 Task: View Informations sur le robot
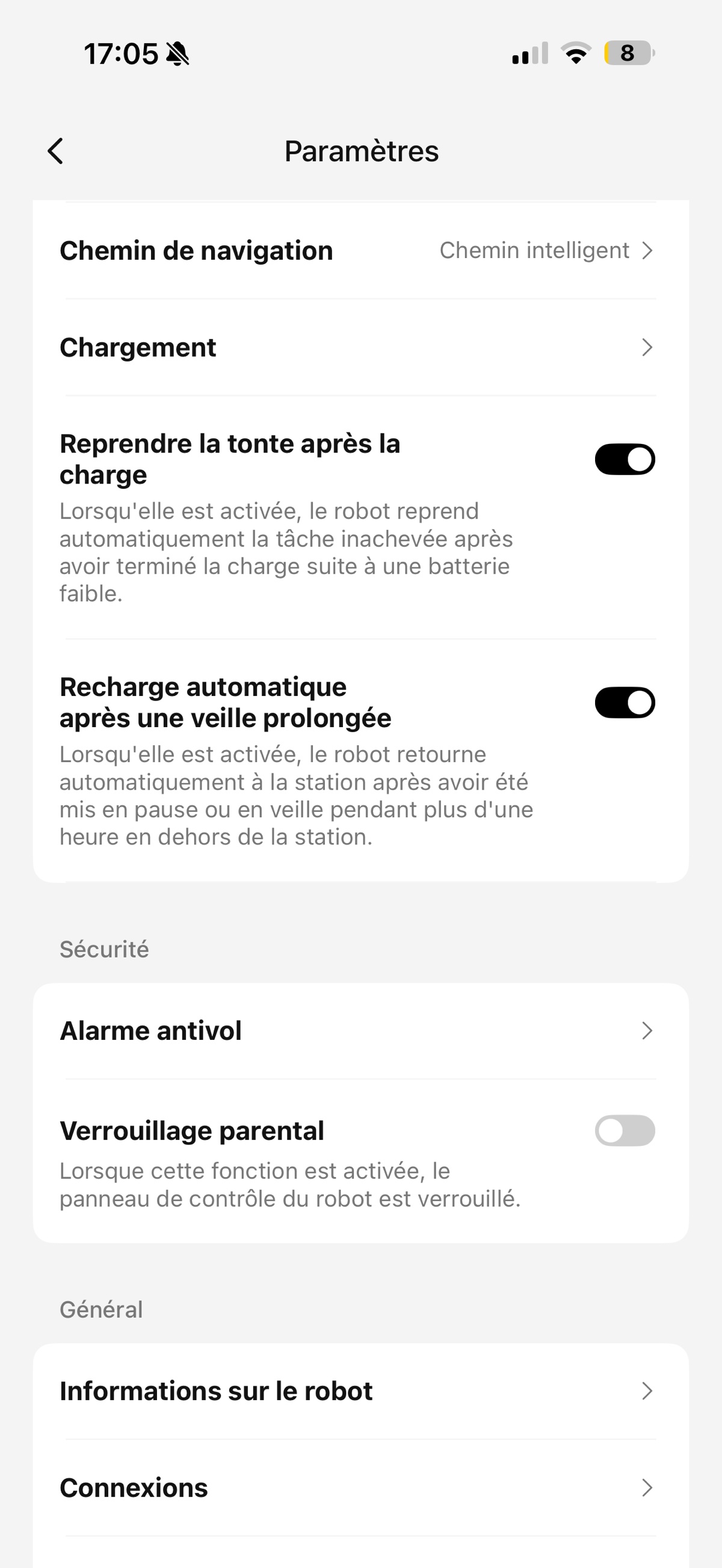(x=360, y=1392)
